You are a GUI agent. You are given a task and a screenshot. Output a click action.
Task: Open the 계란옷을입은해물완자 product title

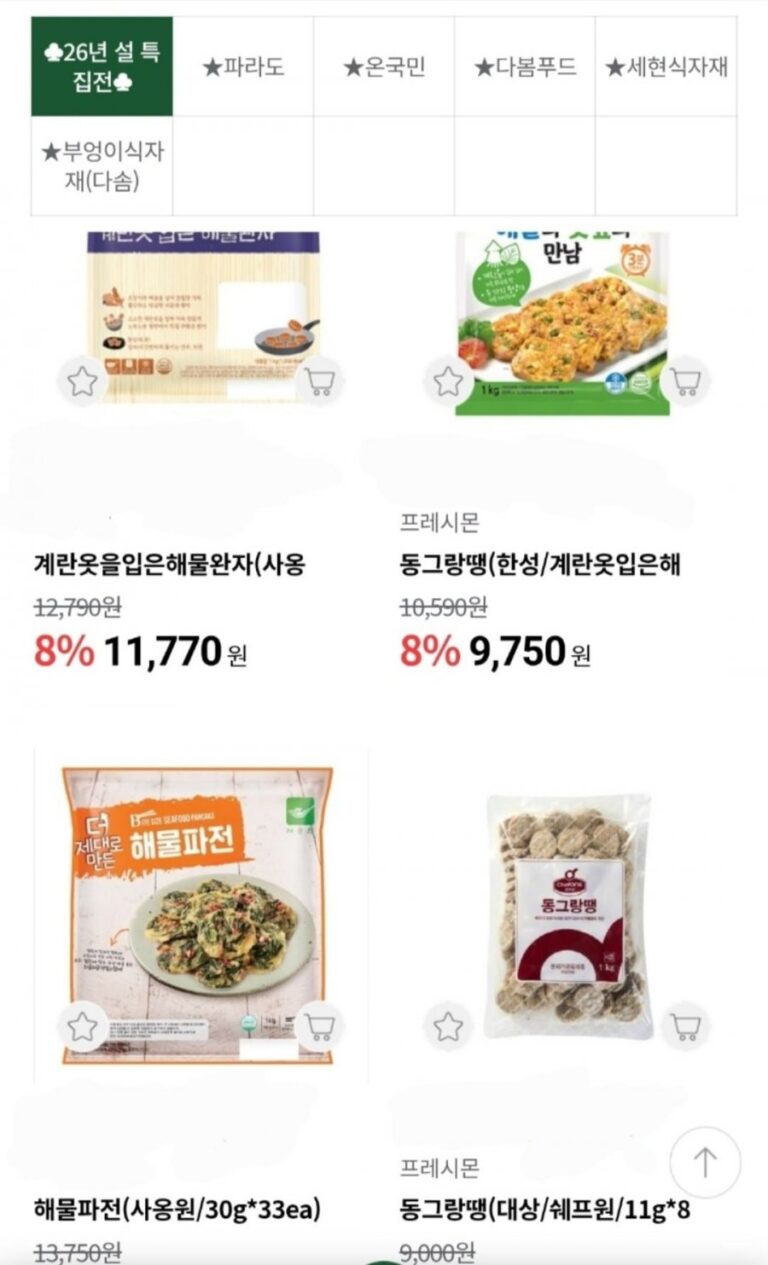[169, 564]
